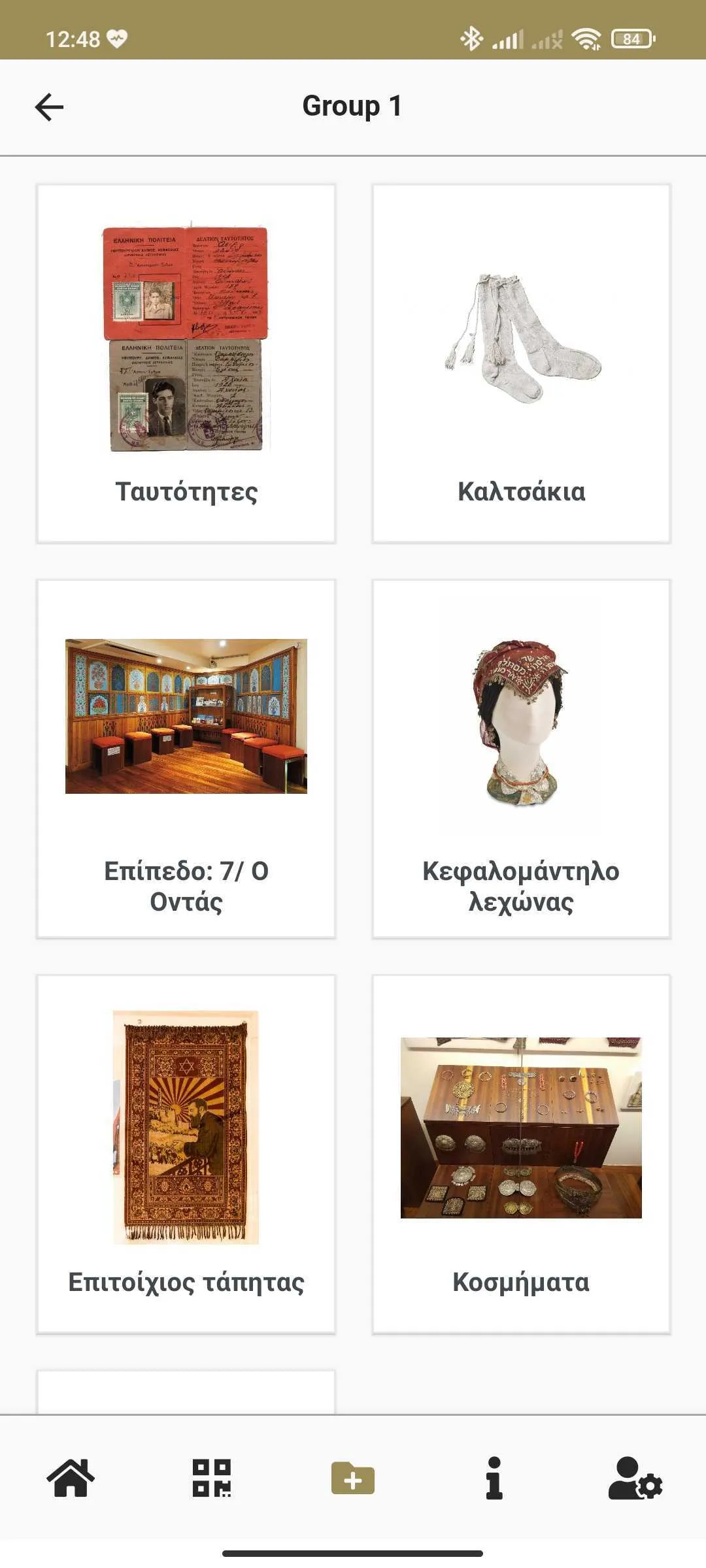
Task: Open the Καλτσάκια card
Action: (x=521, y=363)
